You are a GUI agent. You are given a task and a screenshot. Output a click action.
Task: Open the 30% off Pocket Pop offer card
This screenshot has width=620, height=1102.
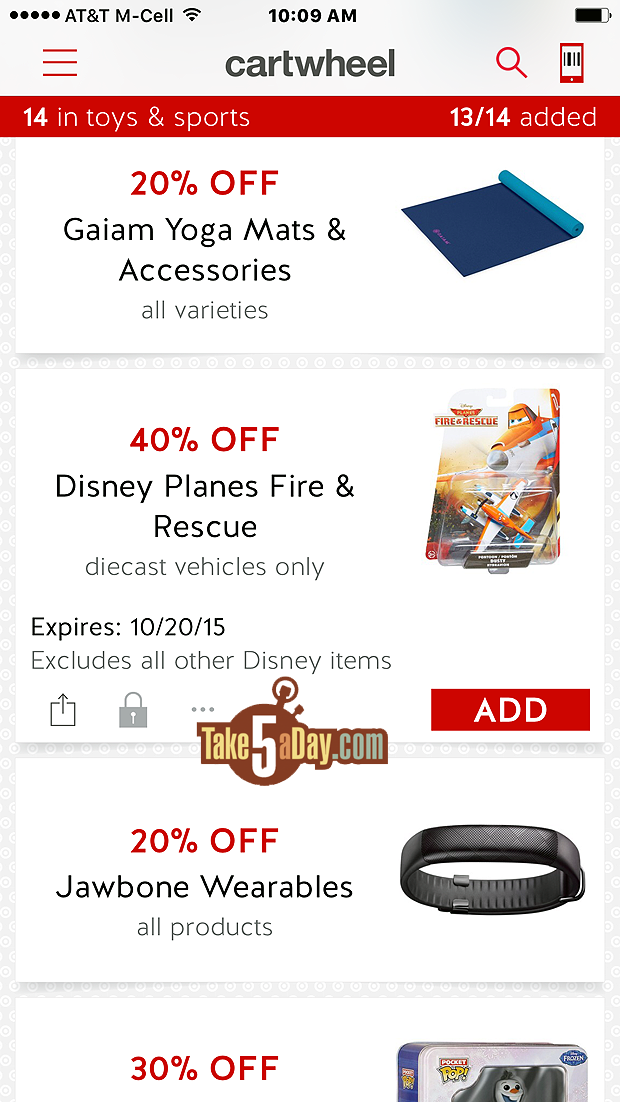pyautogui.click(x=310, y=1050)
